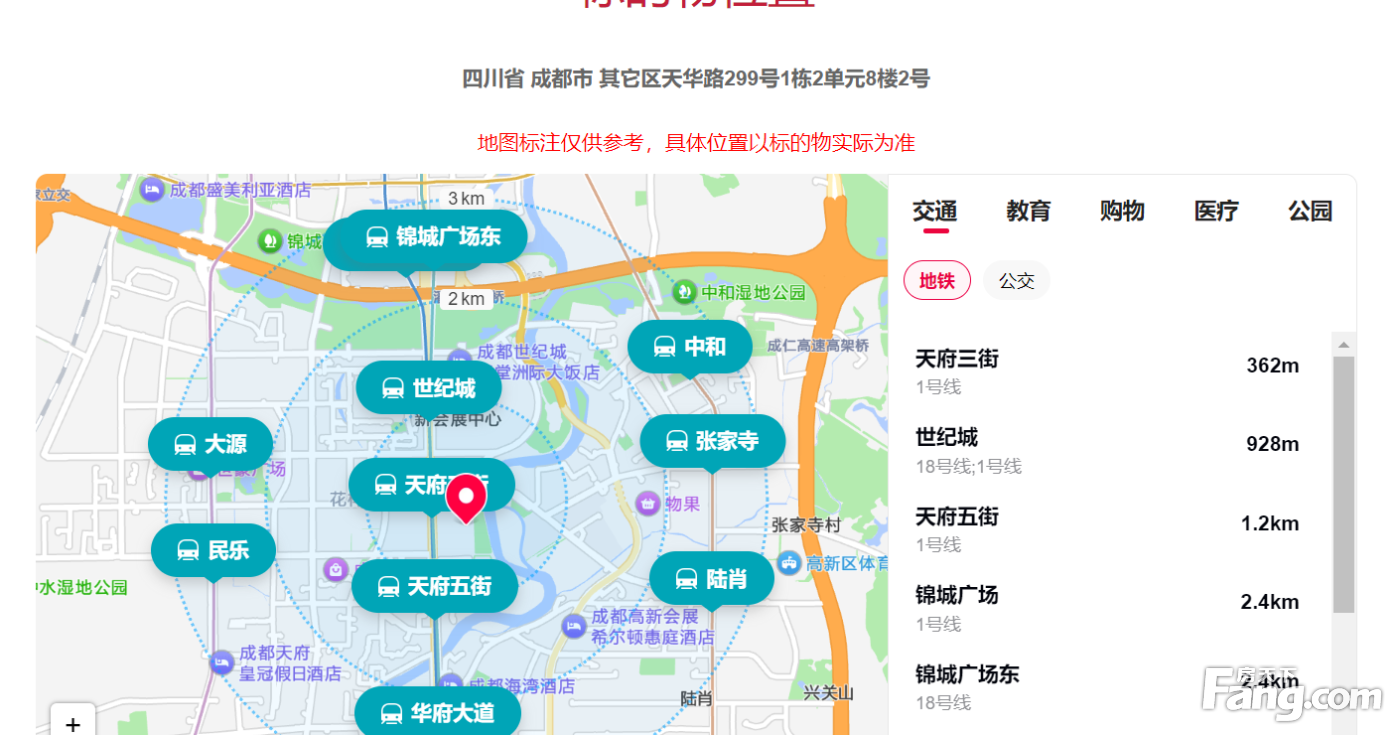Tap the 张家寺 station map marker

tap(712, 441)
